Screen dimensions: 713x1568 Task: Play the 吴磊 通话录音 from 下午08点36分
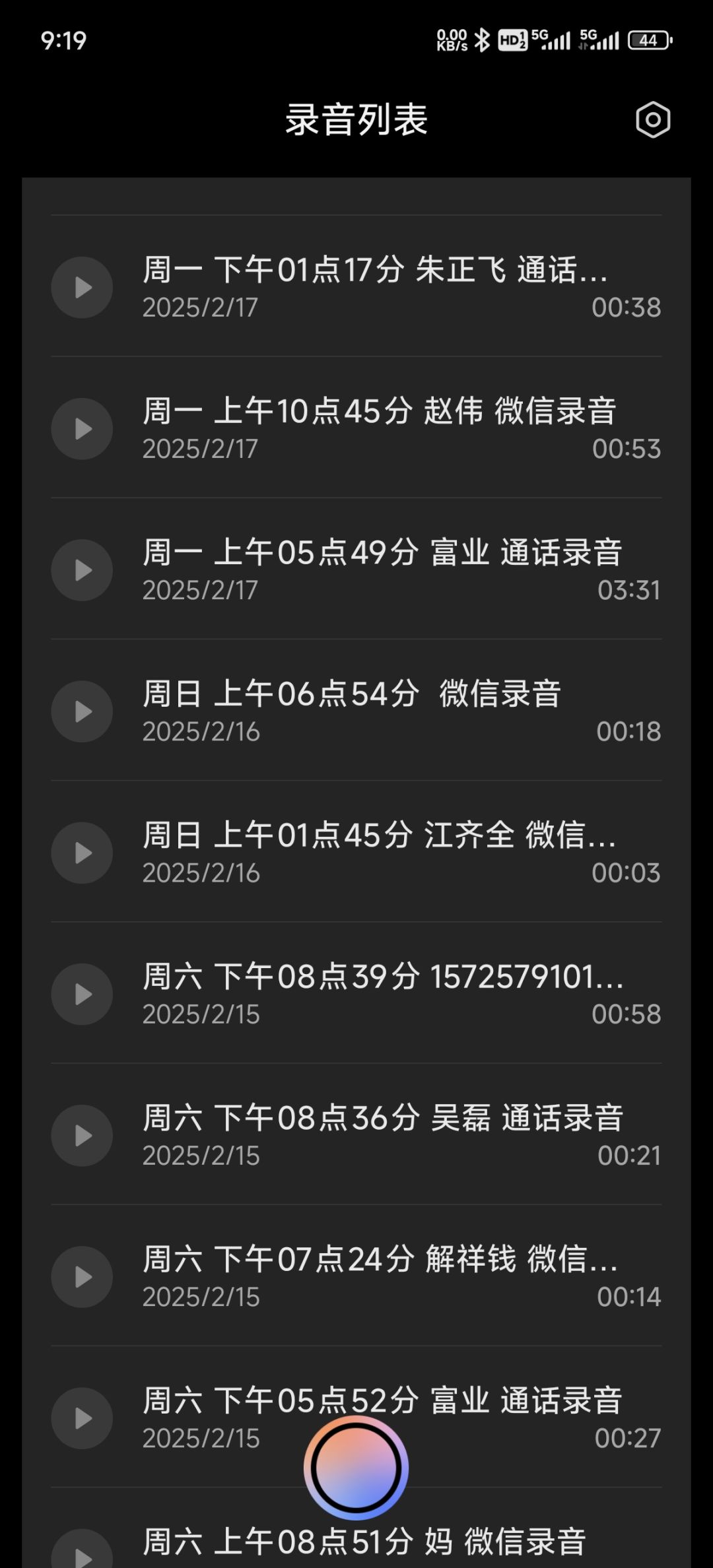pyautogui.click(x=82, y=1135)
